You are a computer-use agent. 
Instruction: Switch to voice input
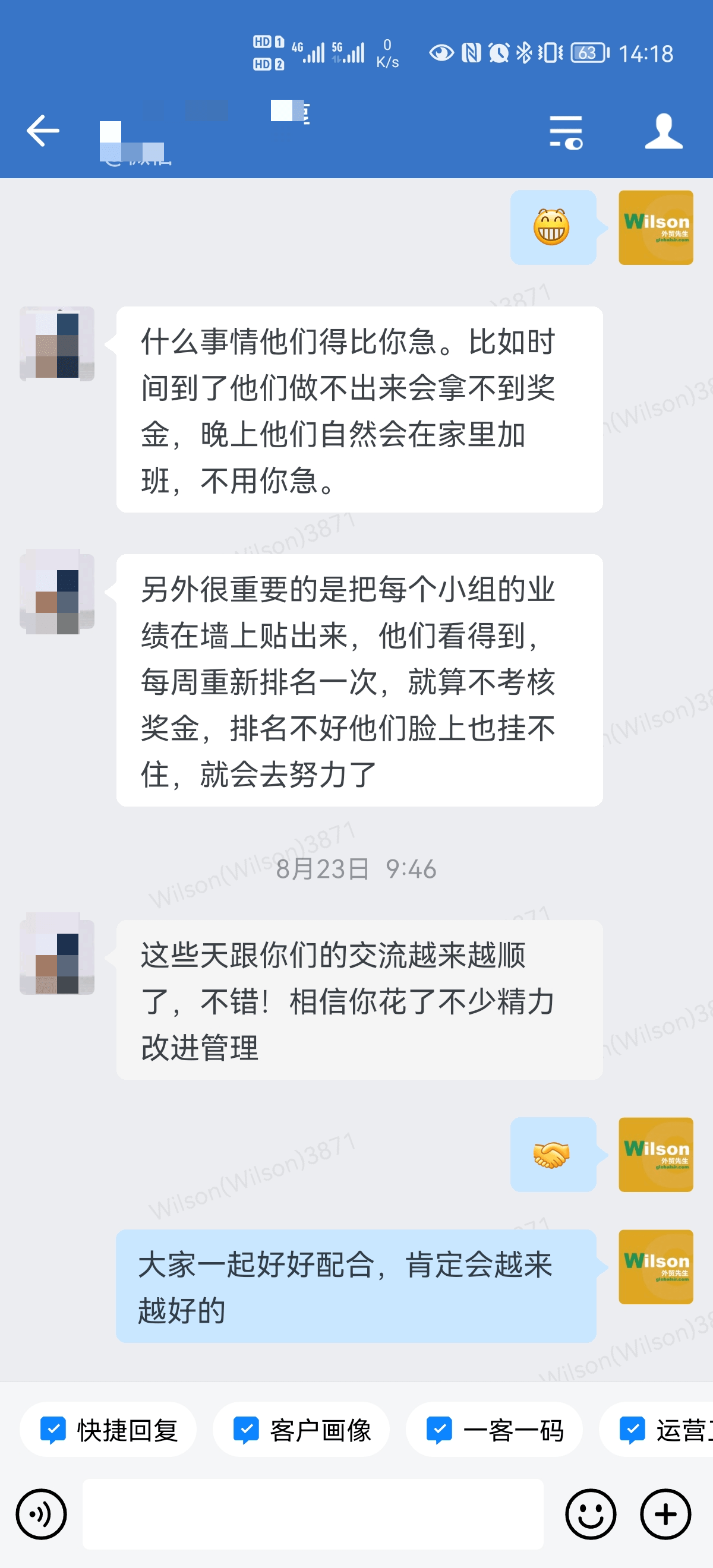pyautogui.click(x=42, y=1514)
